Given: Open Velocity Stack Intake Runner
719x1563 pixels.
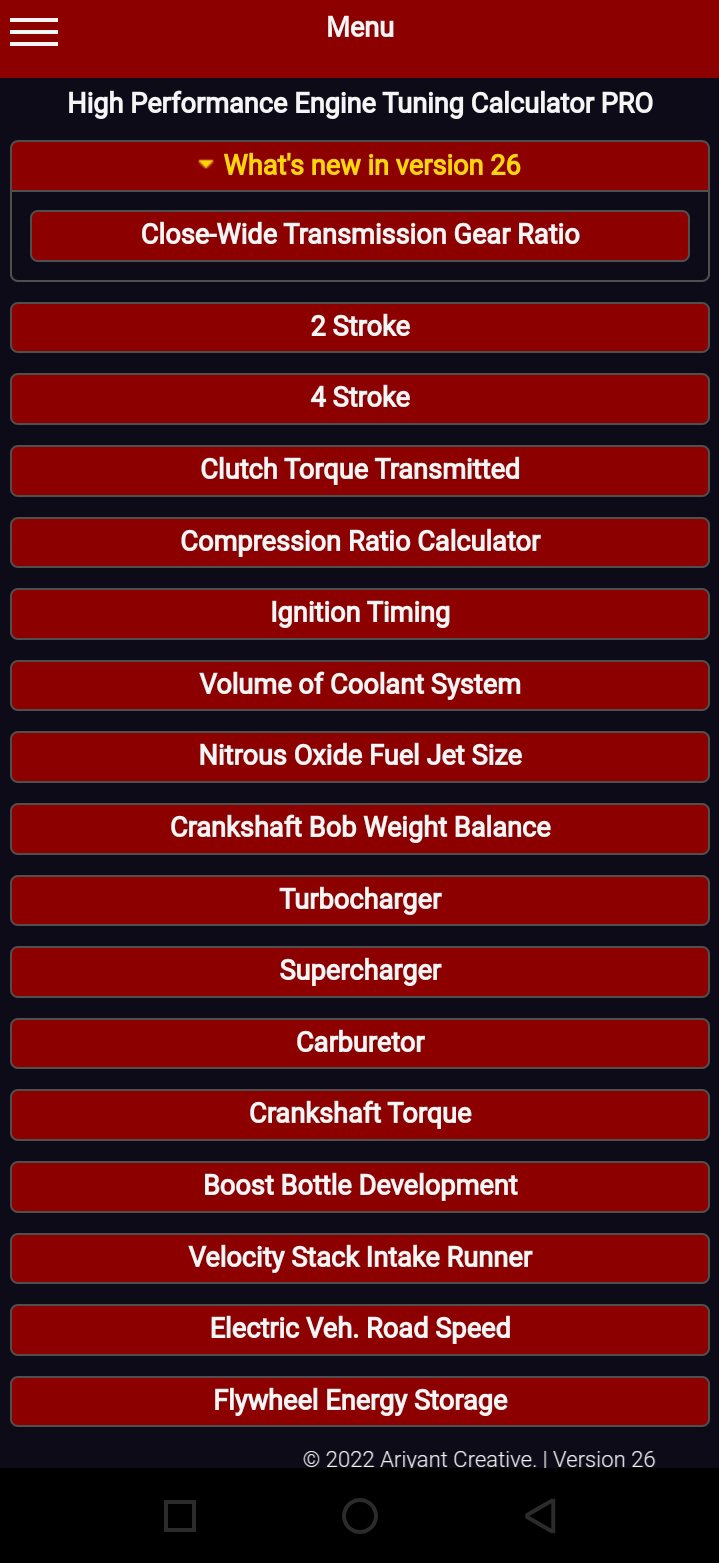Looking at the screenshot, I should tap(360, 1258).
